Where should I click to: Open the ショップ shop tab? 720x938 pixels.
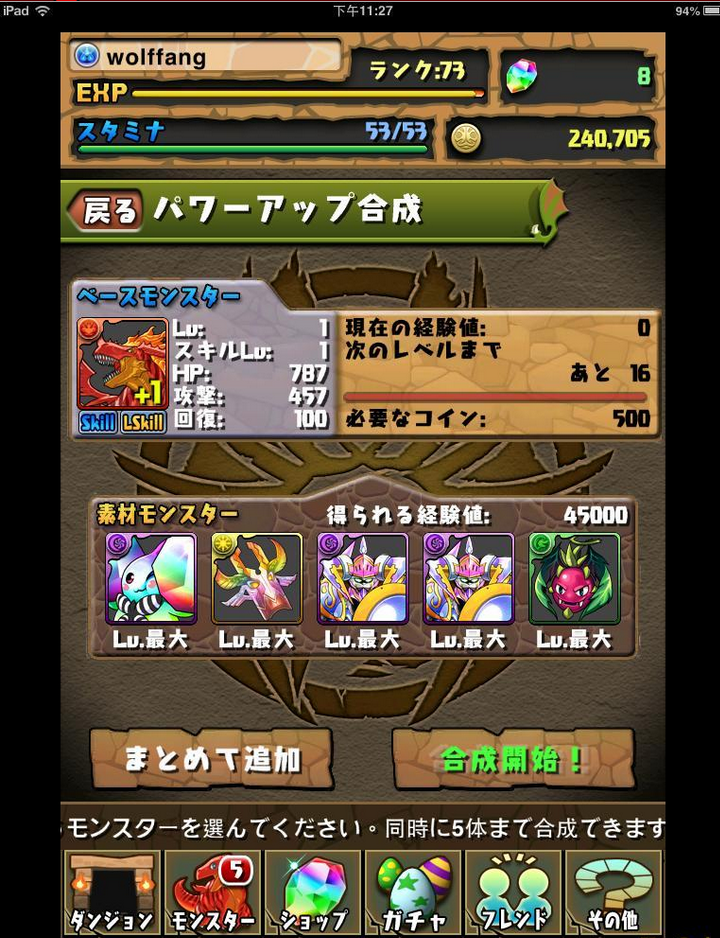(x=313, y=892)
